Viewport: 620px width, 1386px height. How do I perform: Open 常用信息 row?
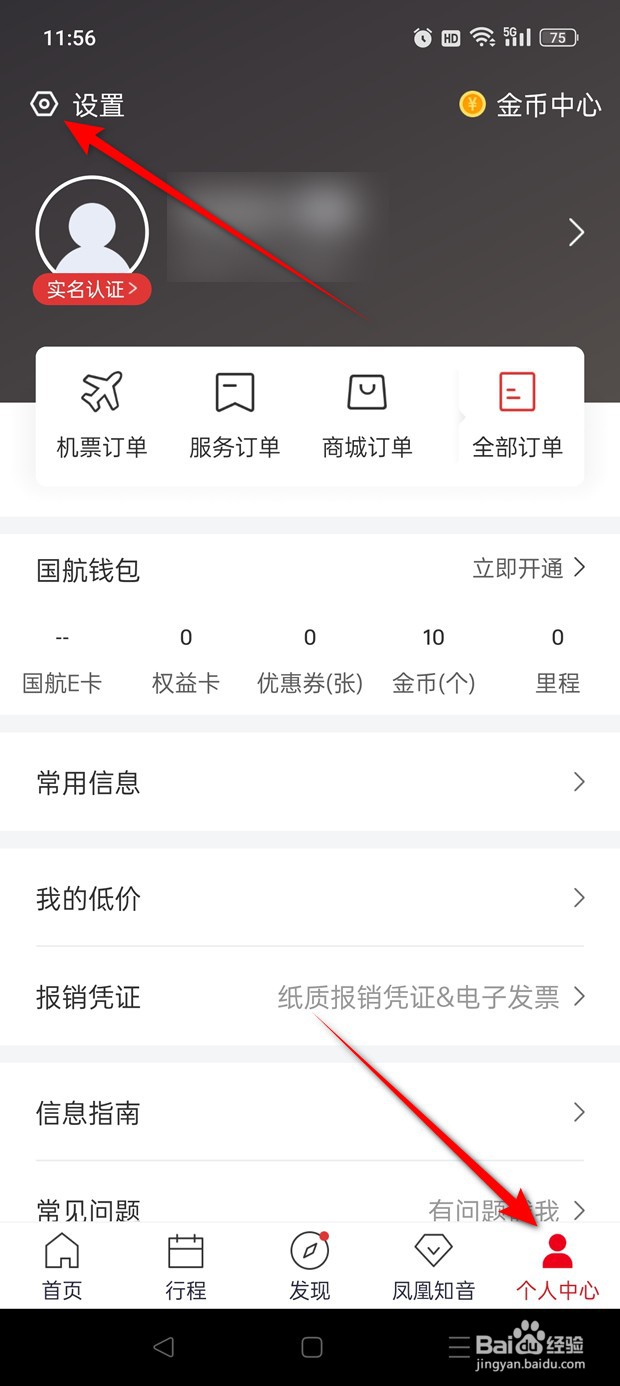coord(310,782)
